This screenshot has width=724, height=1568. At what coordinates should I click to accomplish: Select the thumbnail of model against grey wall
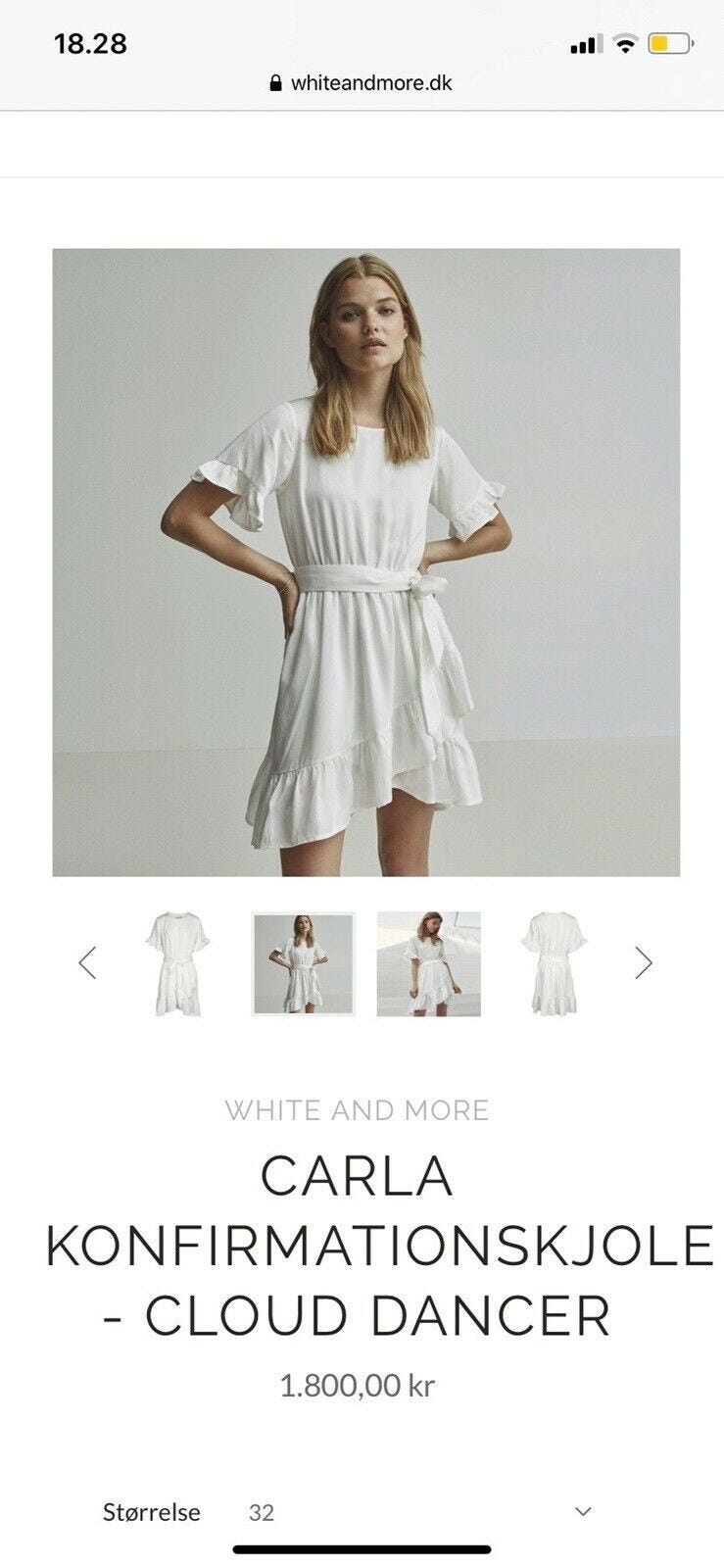[x=303, y=963]
